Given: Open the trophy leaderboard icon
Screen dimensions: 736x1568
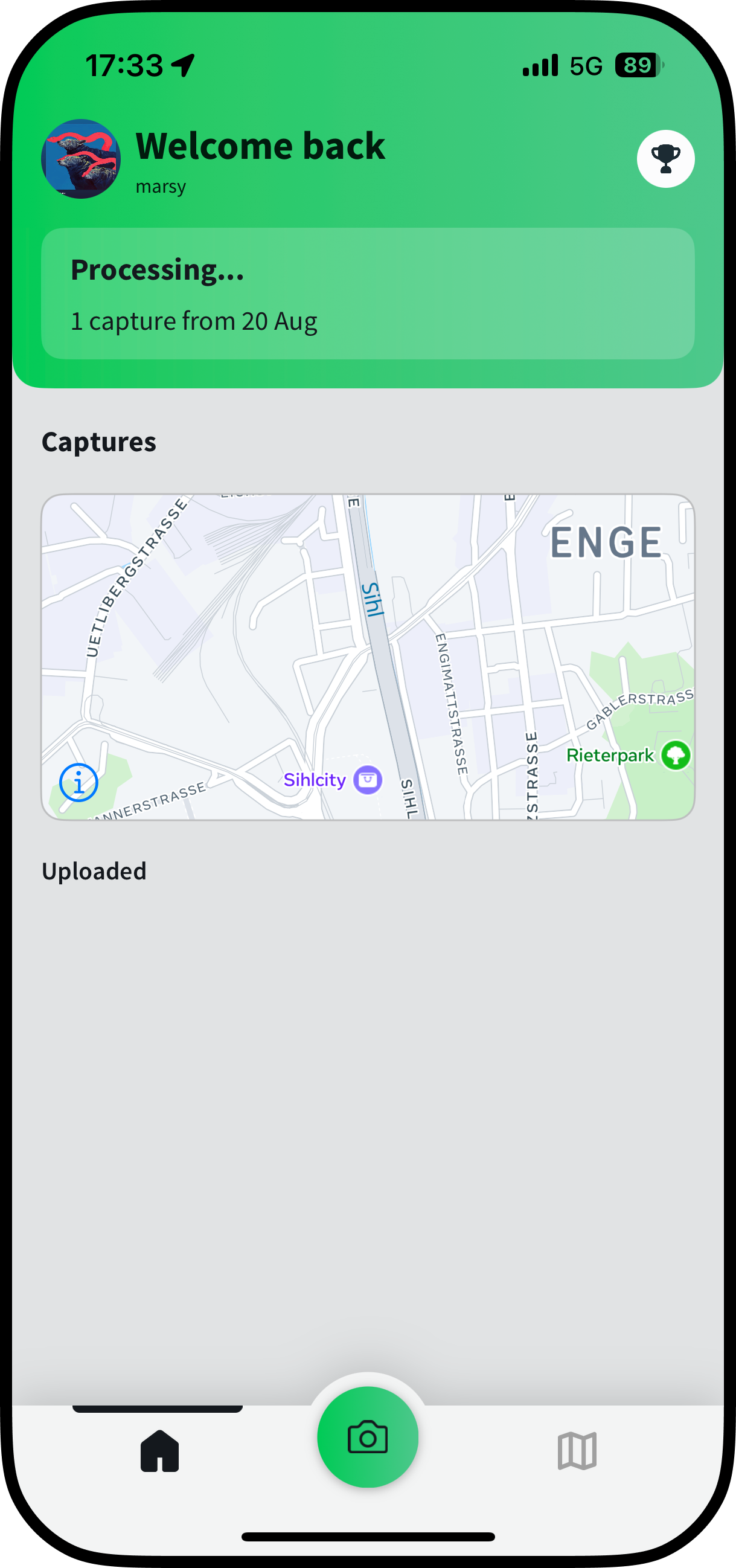Looking at the screenshot, I should pos(665,159).
